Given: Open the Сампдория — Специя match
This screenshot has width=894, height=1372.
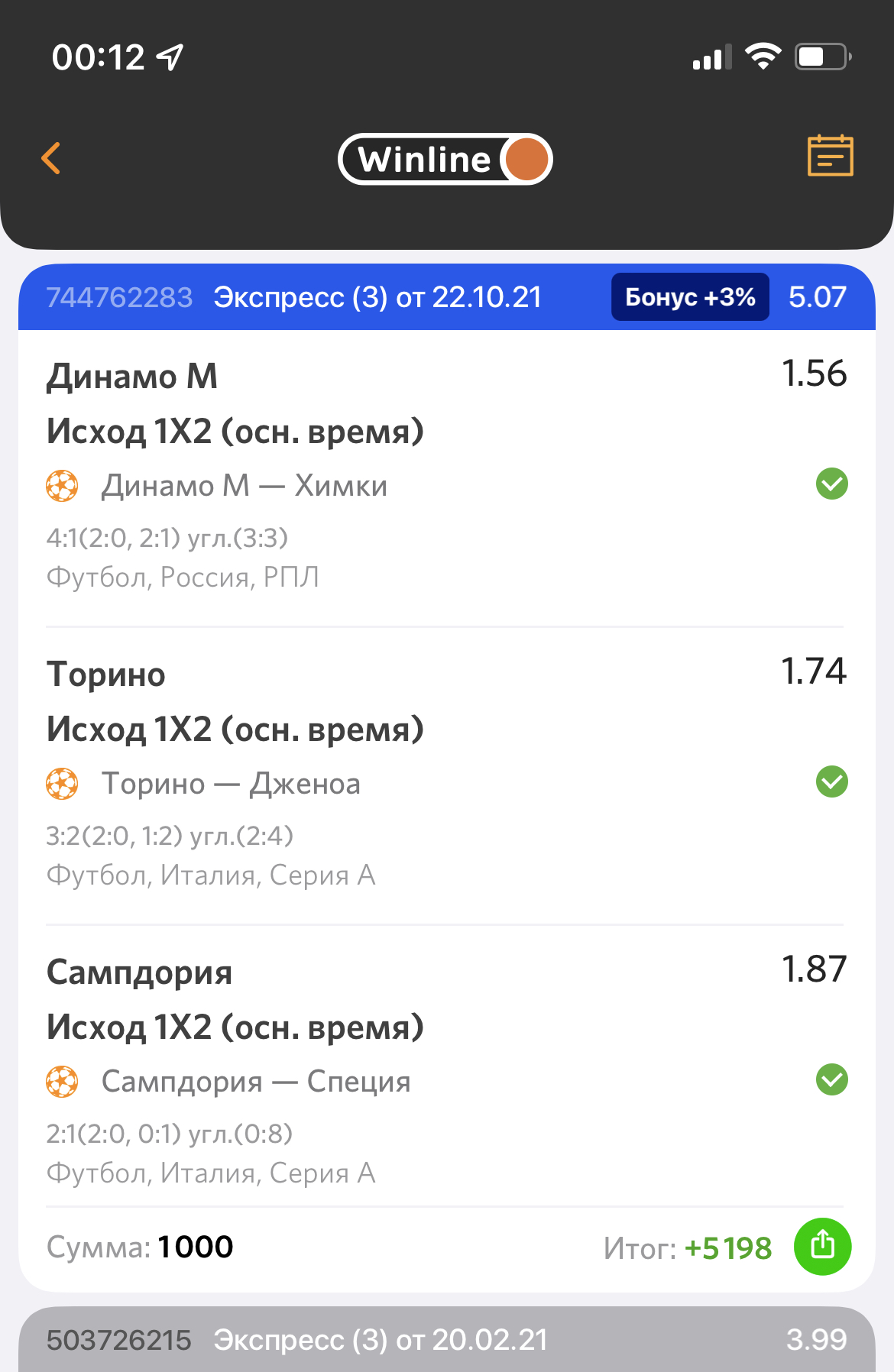Looking at the screenshot, I should [256, 1082].
